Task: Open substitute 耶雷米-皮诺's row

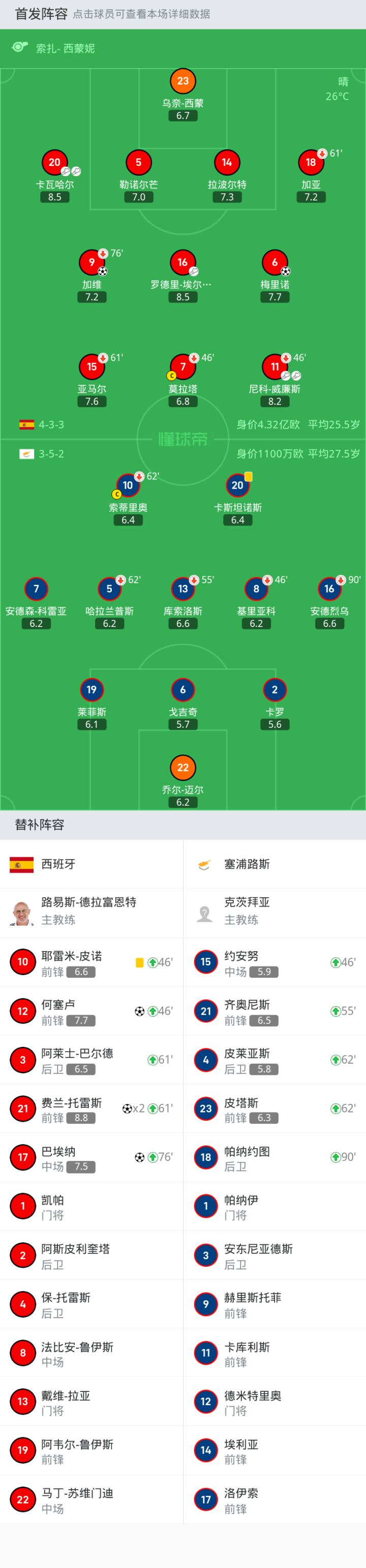Action: 91,962
